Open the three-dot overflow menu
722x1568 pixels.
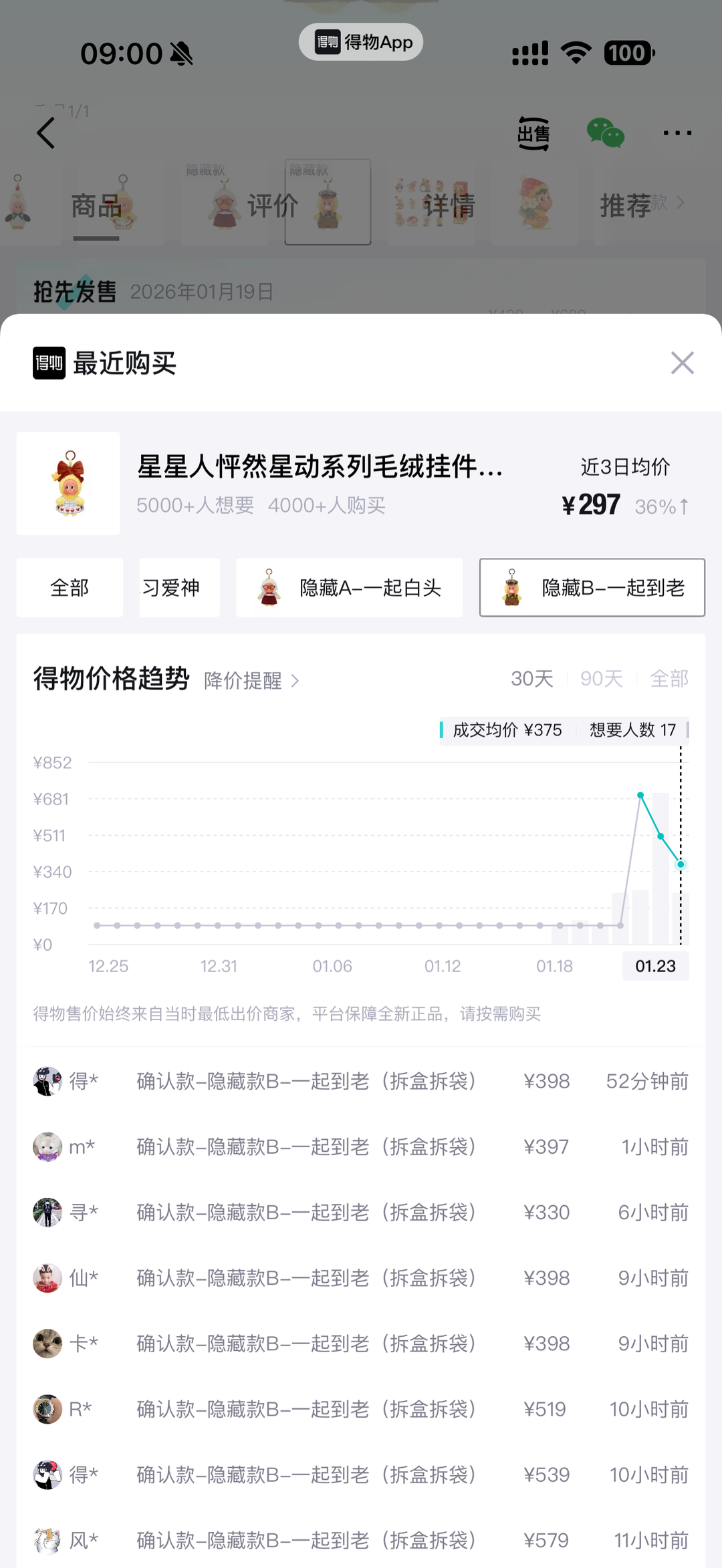click(677, 133)
